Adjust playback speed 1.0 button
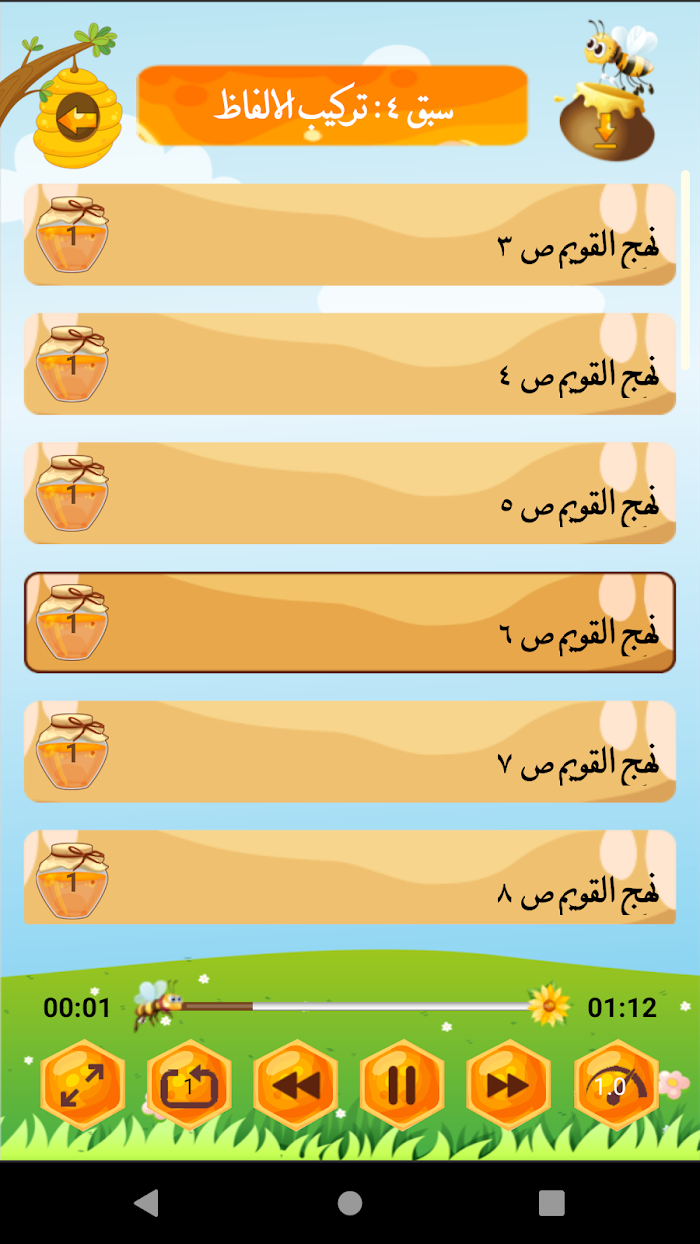The image size is (700, 1244). click(x=616, y=1085)
